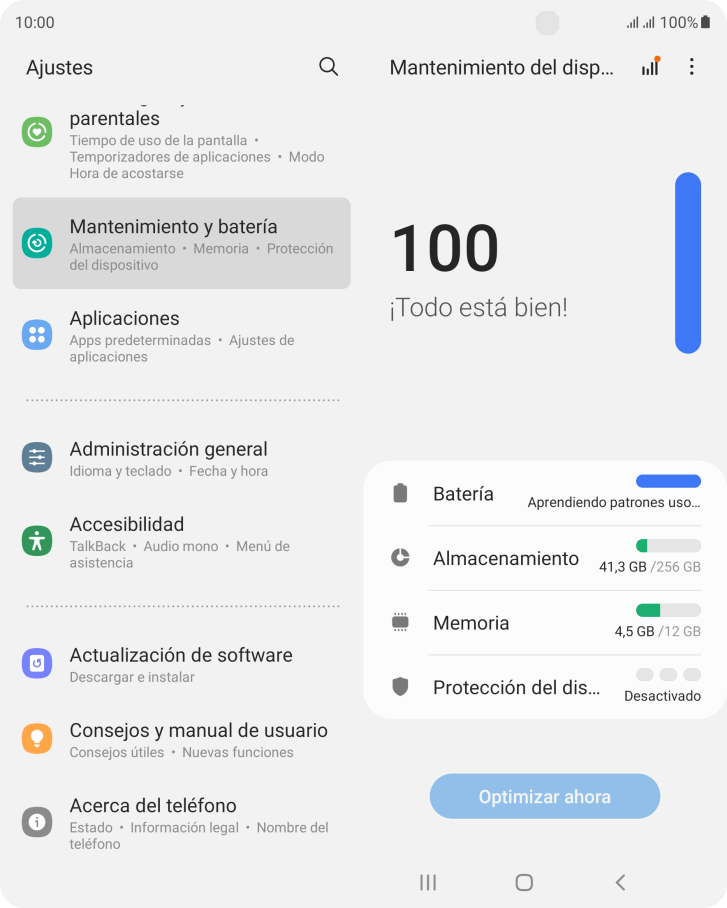Viewport: 727px width, 908px height.
Task: Open Aplicaciones settings
Action: [181, 336]
